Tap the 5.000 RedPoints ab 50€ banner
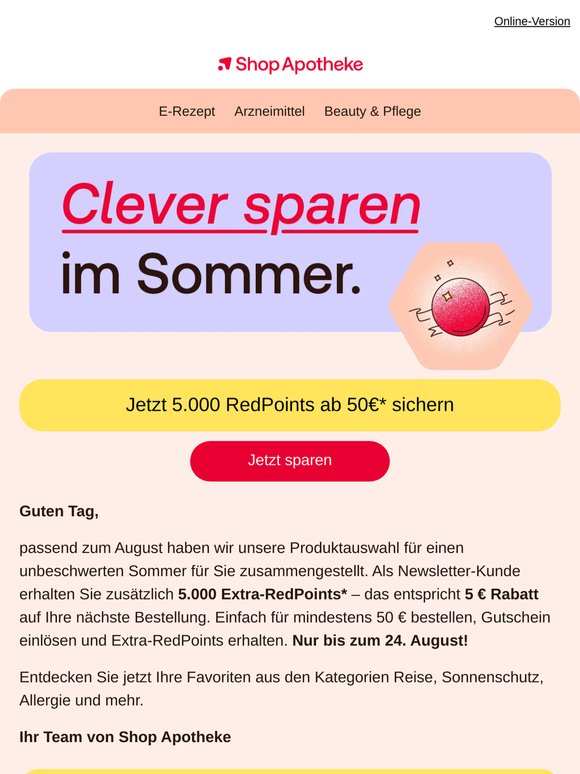The width and height of the screenshot is (580, 774). [290, 405]
